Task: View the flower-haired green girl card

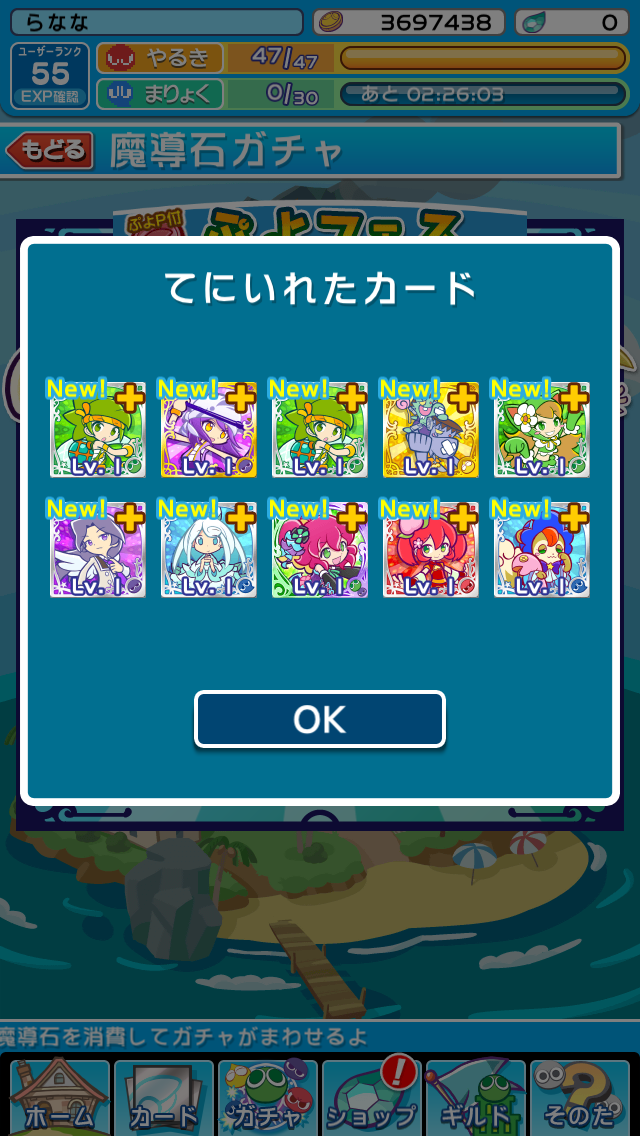Action: coord(541,430)
